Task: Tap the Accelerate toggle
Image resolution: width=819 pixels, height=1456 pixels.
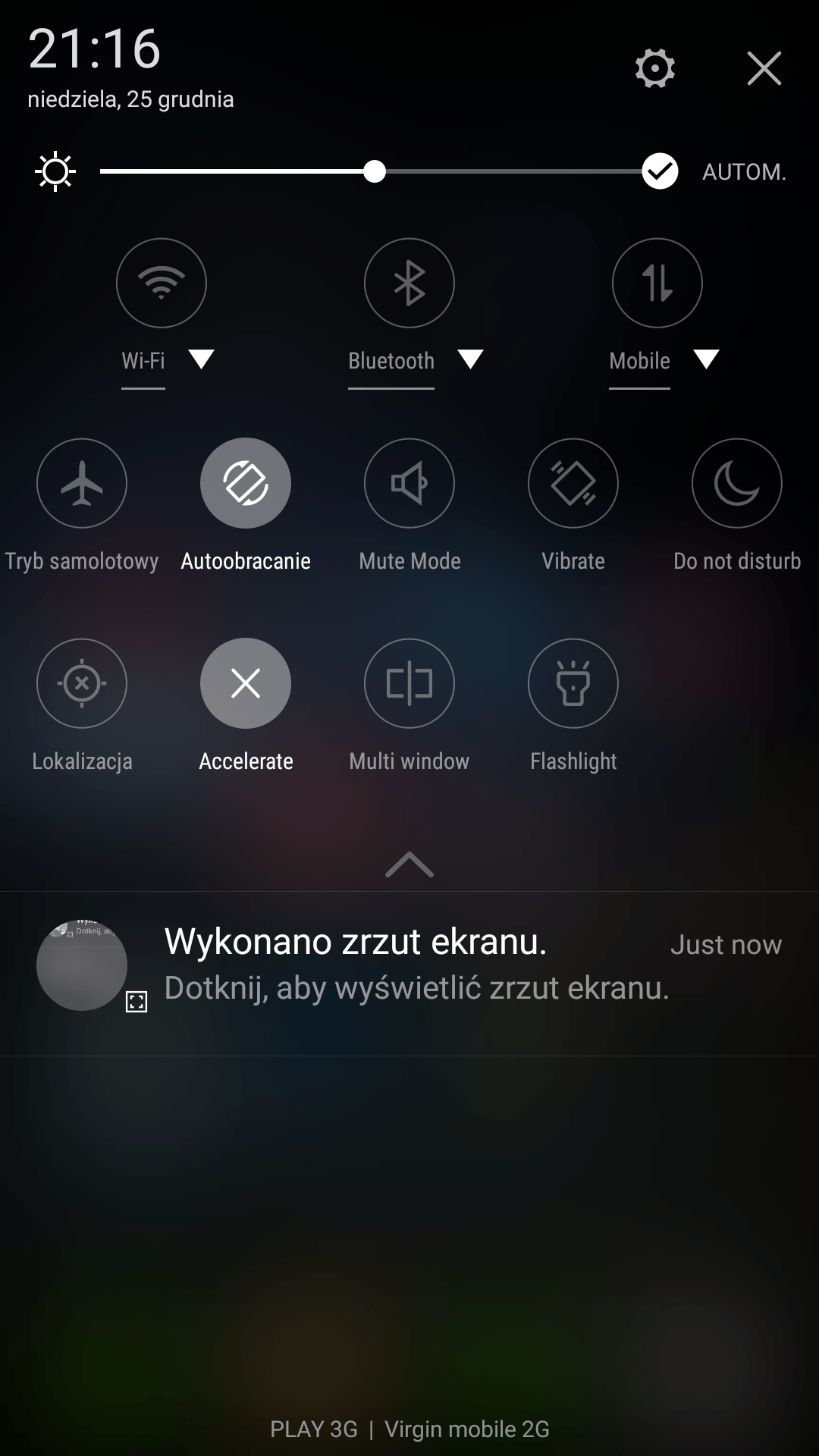Action: point(246,683)
